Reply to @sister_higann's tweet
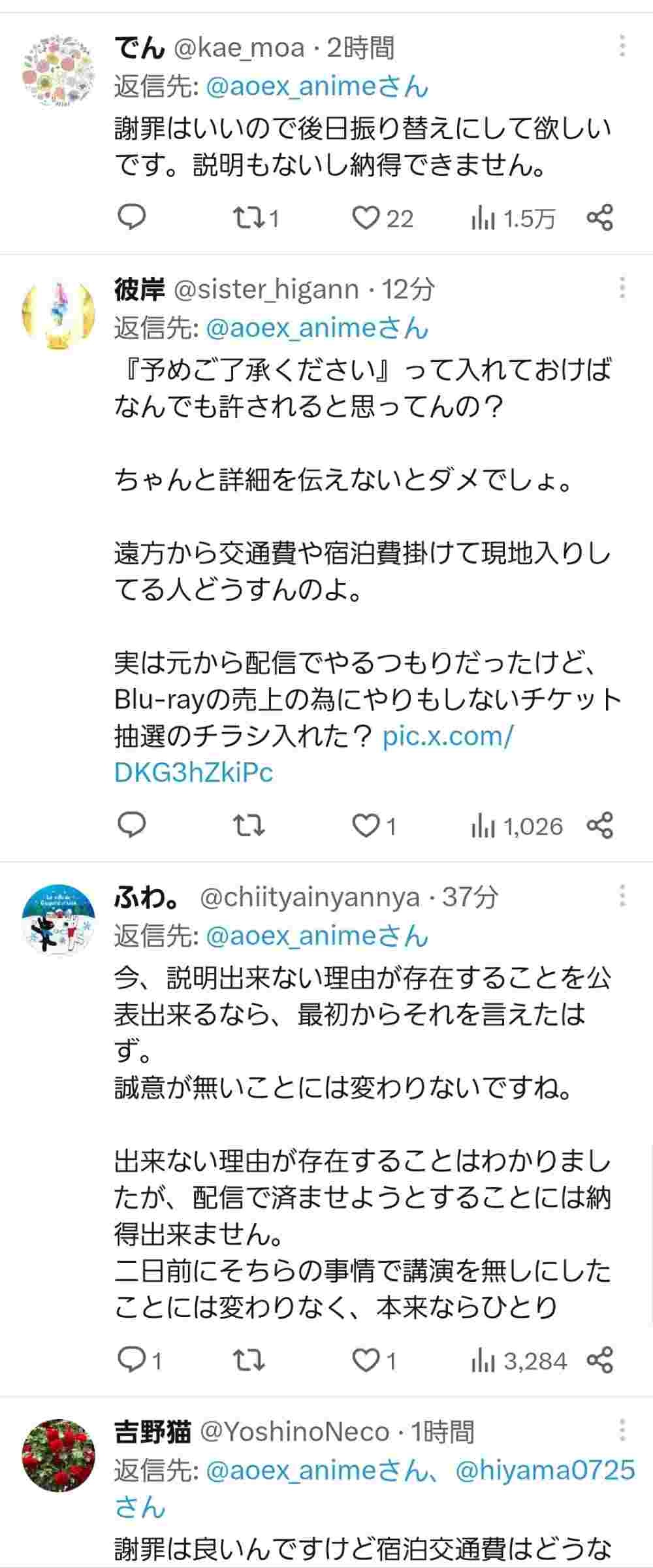 tap(133, 826)
